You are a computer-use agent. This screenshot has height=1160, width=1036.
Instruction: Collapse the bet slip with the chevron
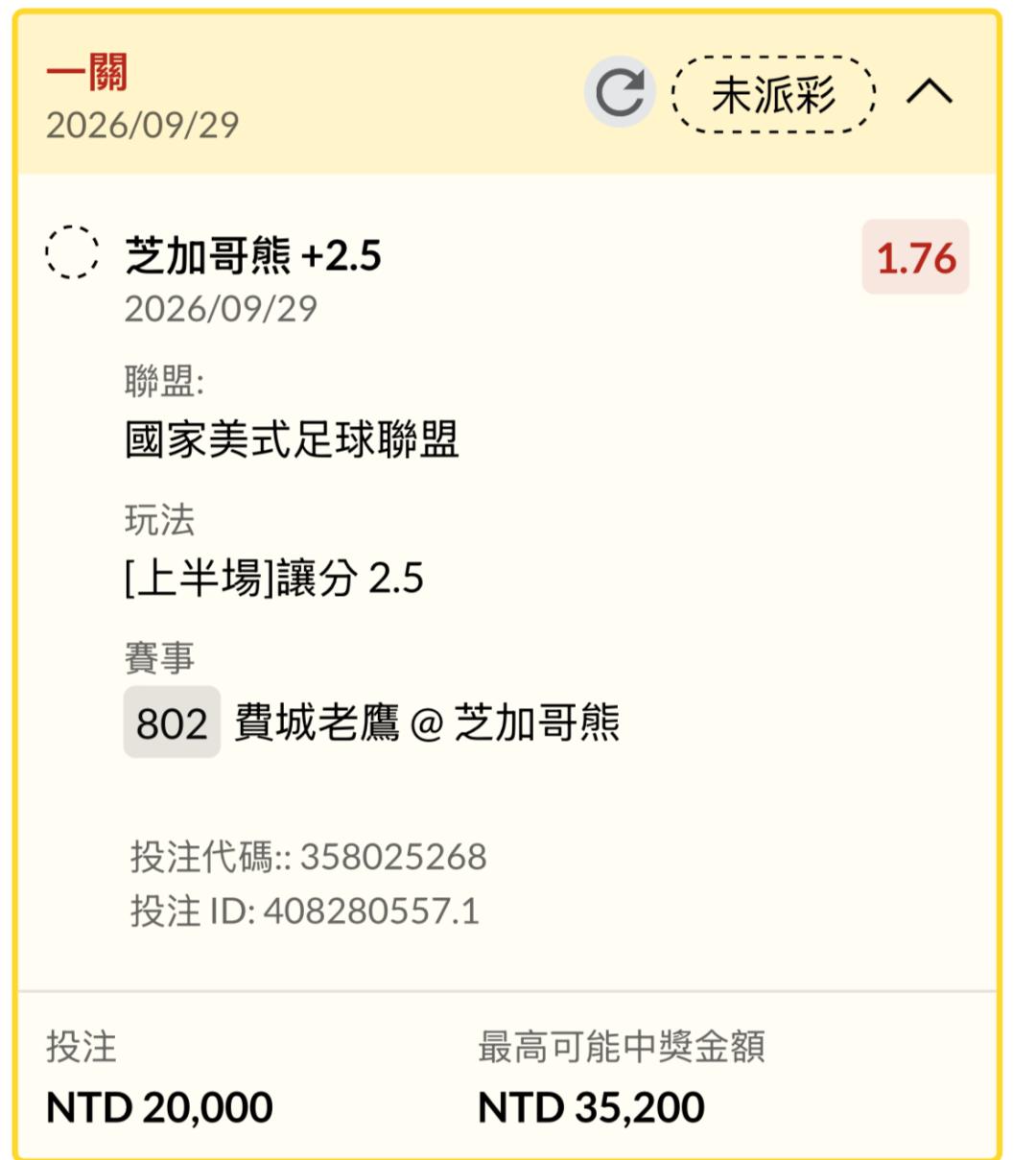[x=930, y=92]
